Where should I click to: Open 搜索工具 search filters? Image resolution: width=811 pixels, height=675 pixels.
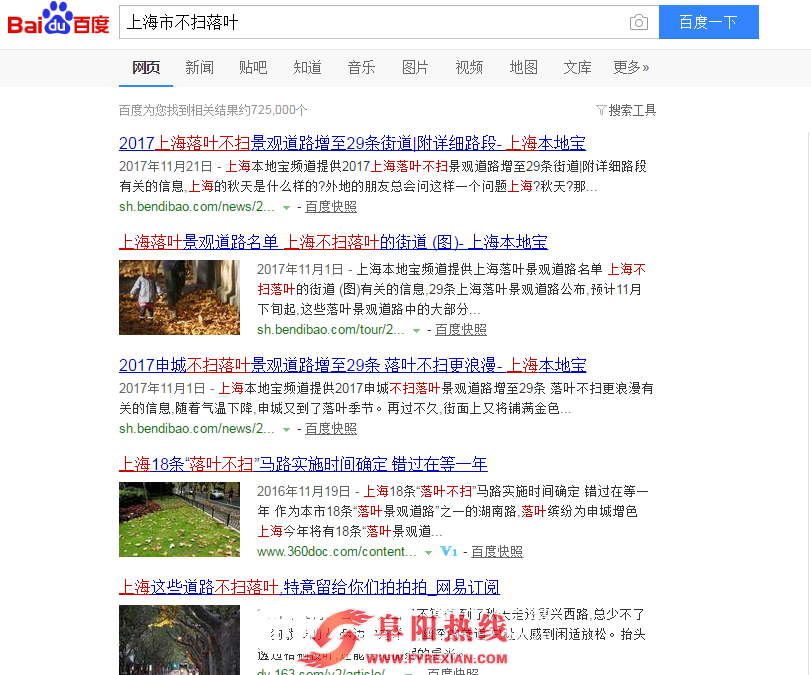(x=626, y=110)
